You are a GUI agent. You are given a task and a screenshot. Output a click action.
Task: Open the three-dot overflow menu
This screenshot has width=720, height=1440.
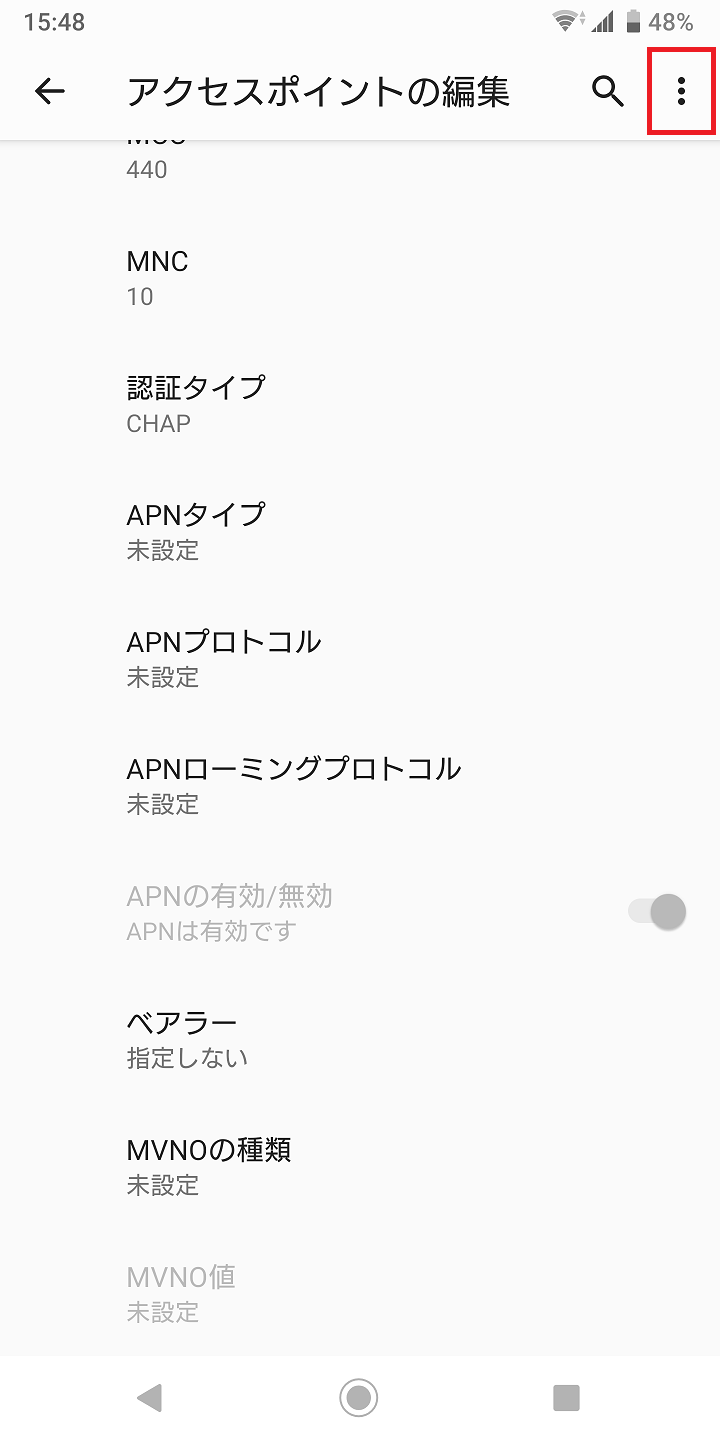tap(681, 92)
